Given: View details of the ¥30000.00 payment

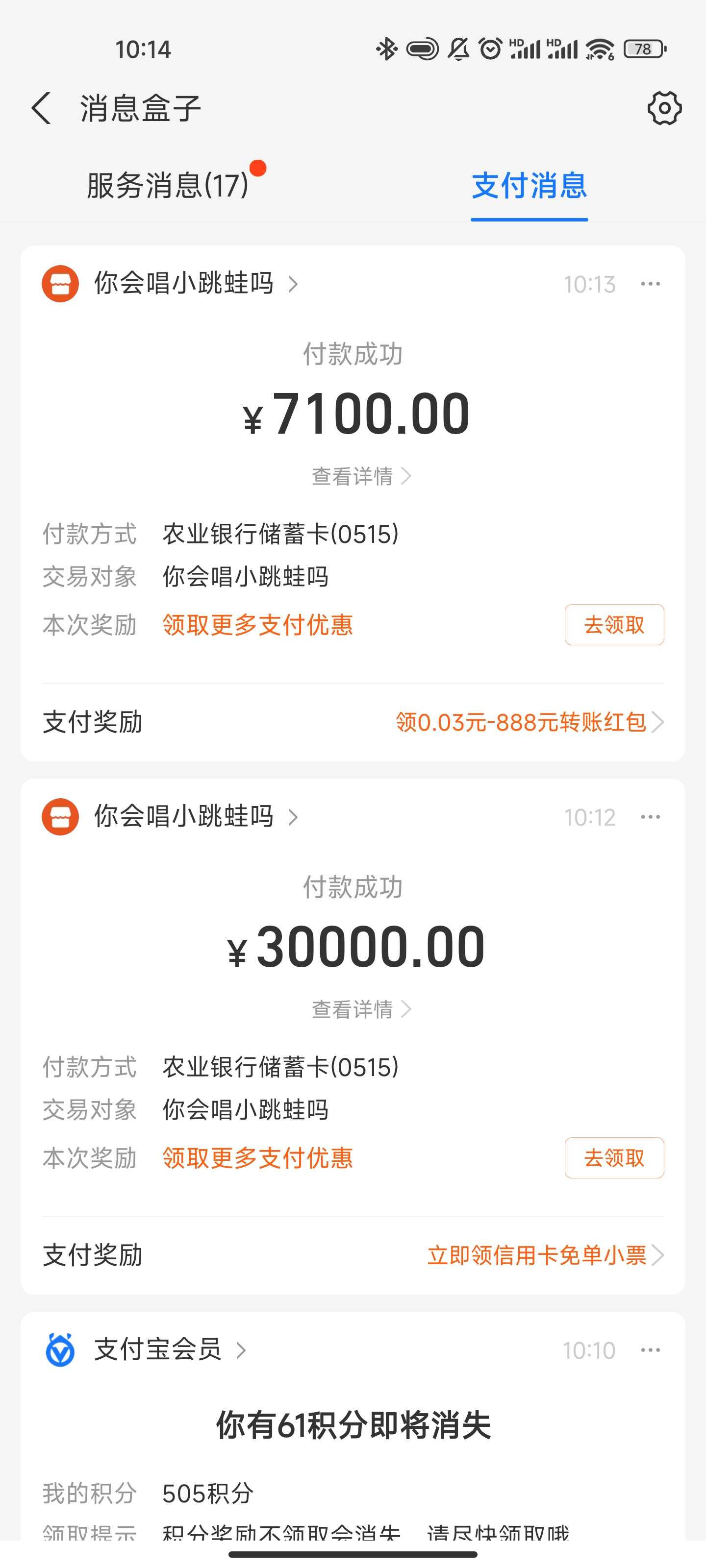Looking at the screenshot, I should pyautogui.click(x=361, y=1009).
